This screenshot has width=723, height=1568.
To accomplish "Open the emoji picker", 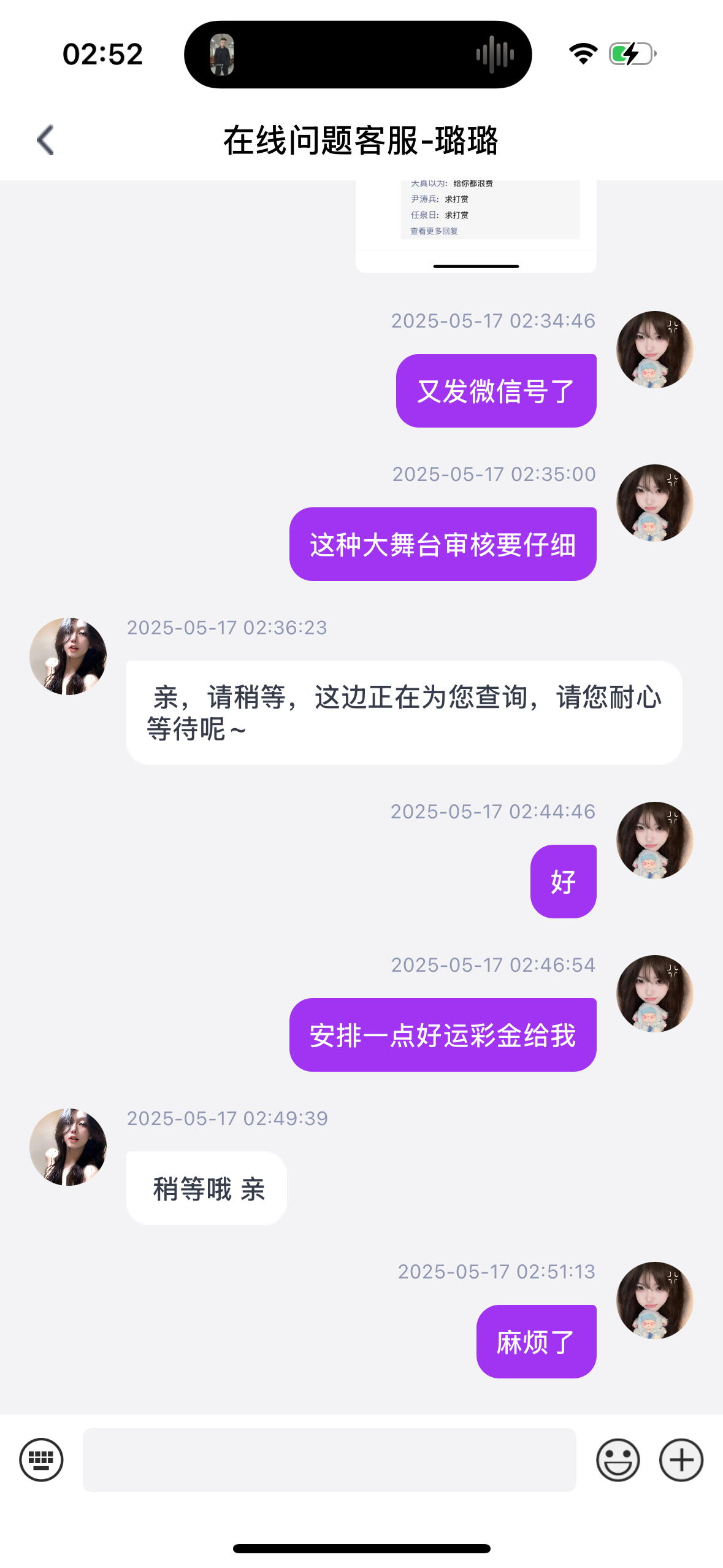I will [x=619, y=1460].
